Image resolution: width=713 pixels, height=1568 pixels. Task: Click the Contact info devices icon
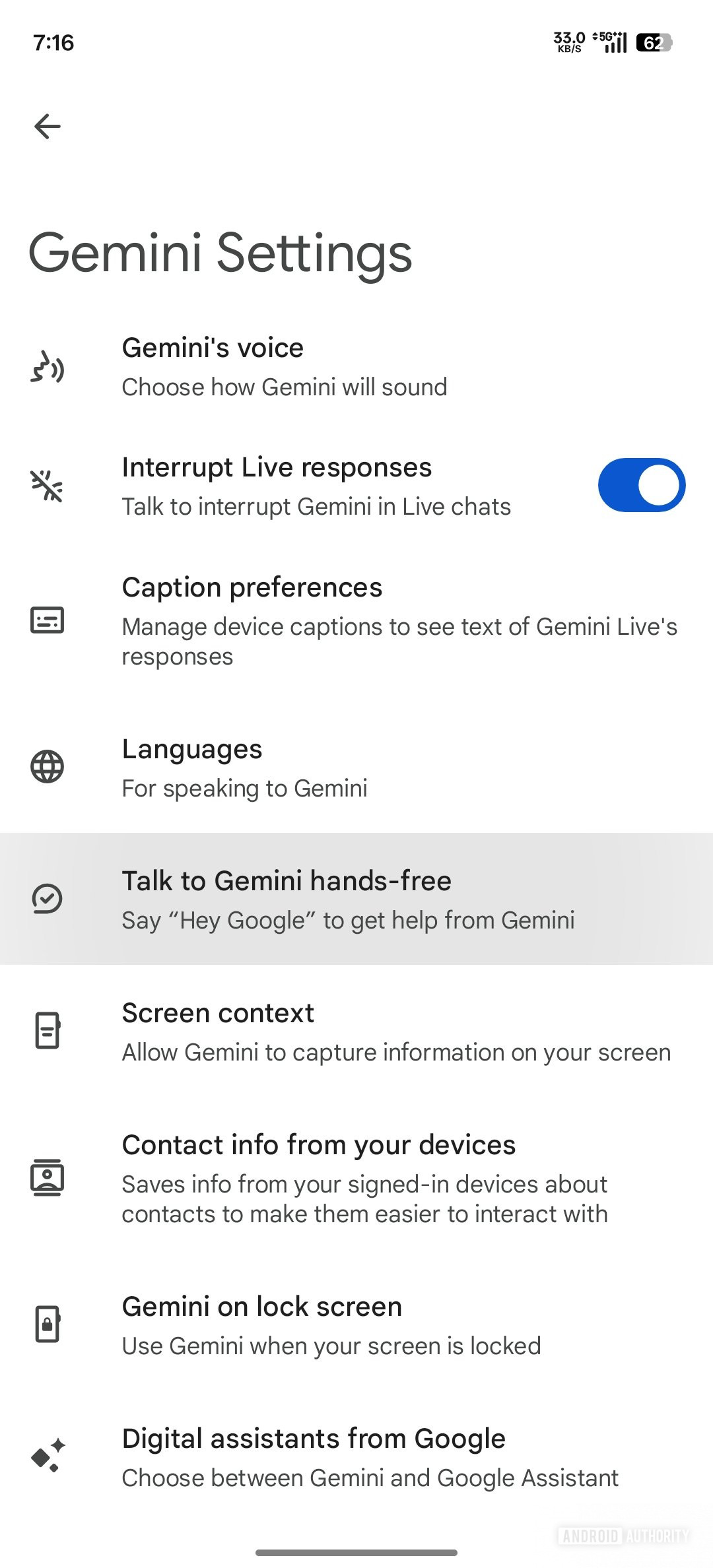(47, 1177)
